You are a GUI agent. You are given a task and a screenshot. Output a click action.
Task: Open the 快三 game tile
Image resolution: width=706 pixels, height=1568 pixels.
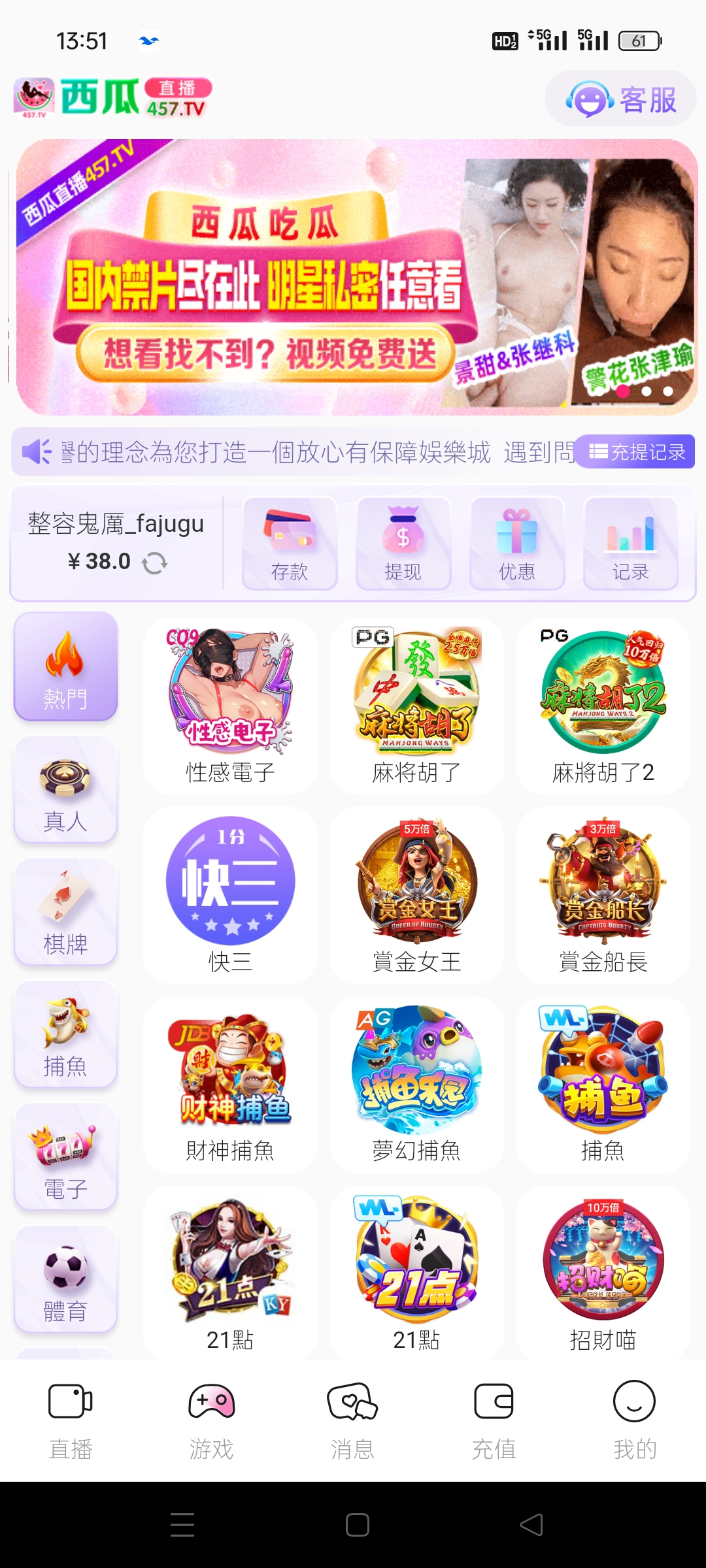pyautogui.click(x=230, y=895)
